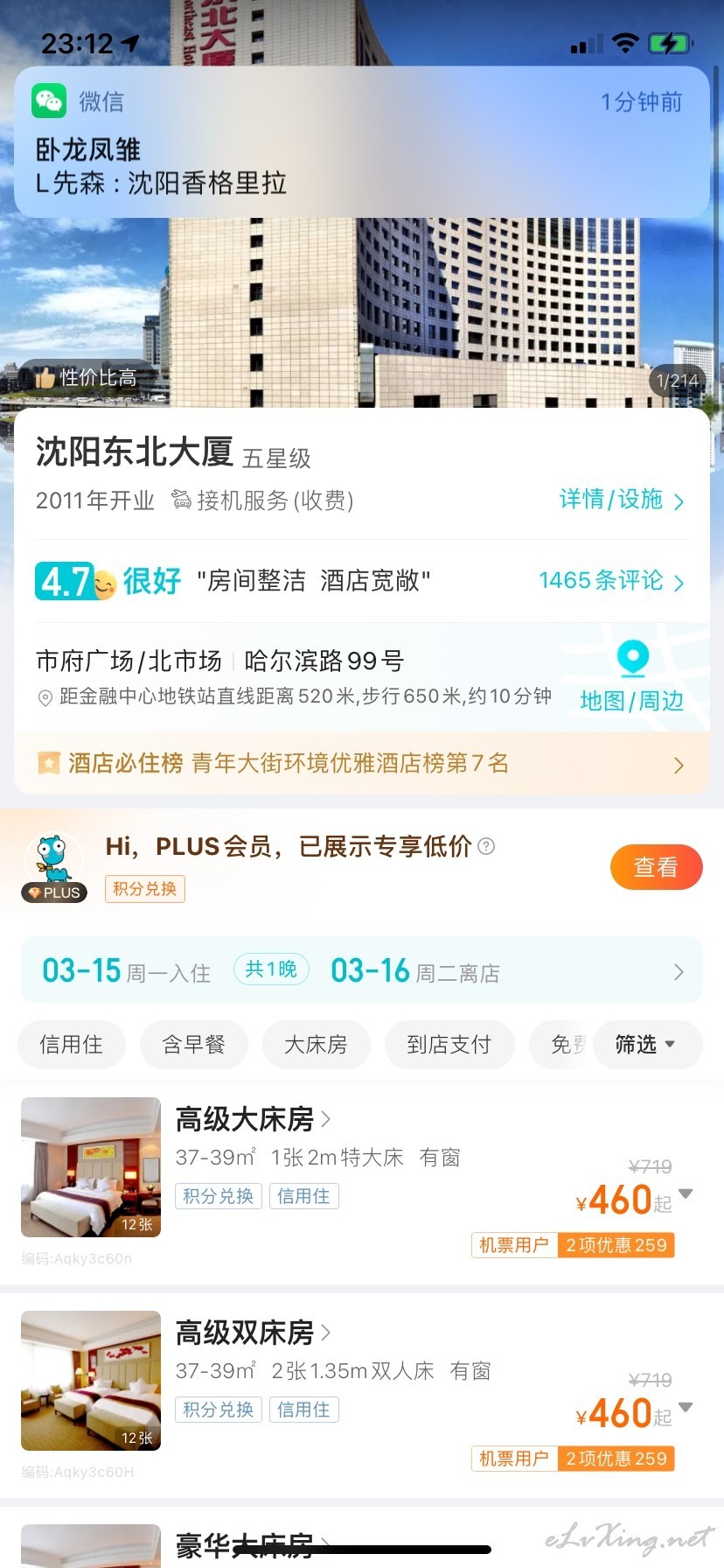Open the 筛选 filter dropdown
Viewport: 724px width, 1568px height.
[x=647, y=1045]
